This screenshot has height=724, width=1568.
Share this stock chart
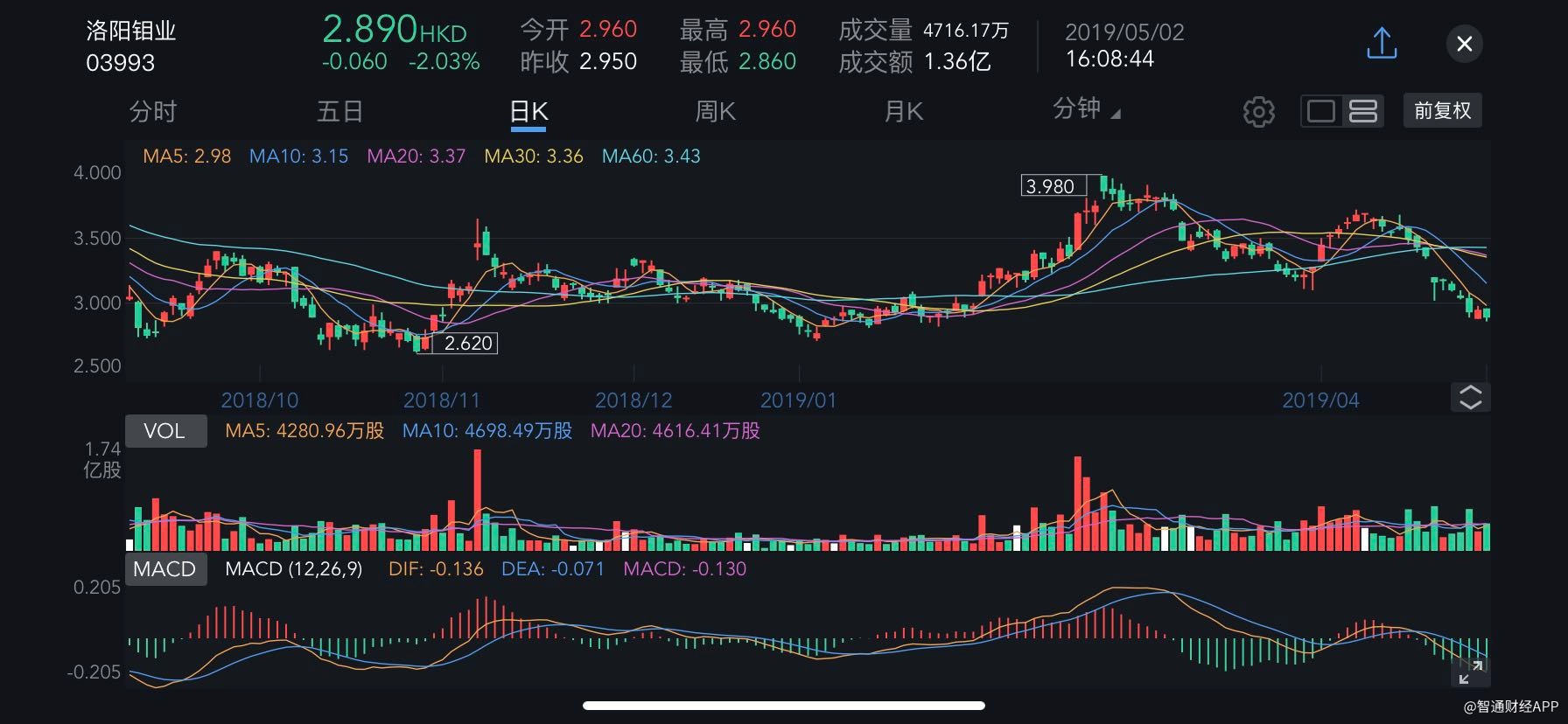(x=1382, y=43)
